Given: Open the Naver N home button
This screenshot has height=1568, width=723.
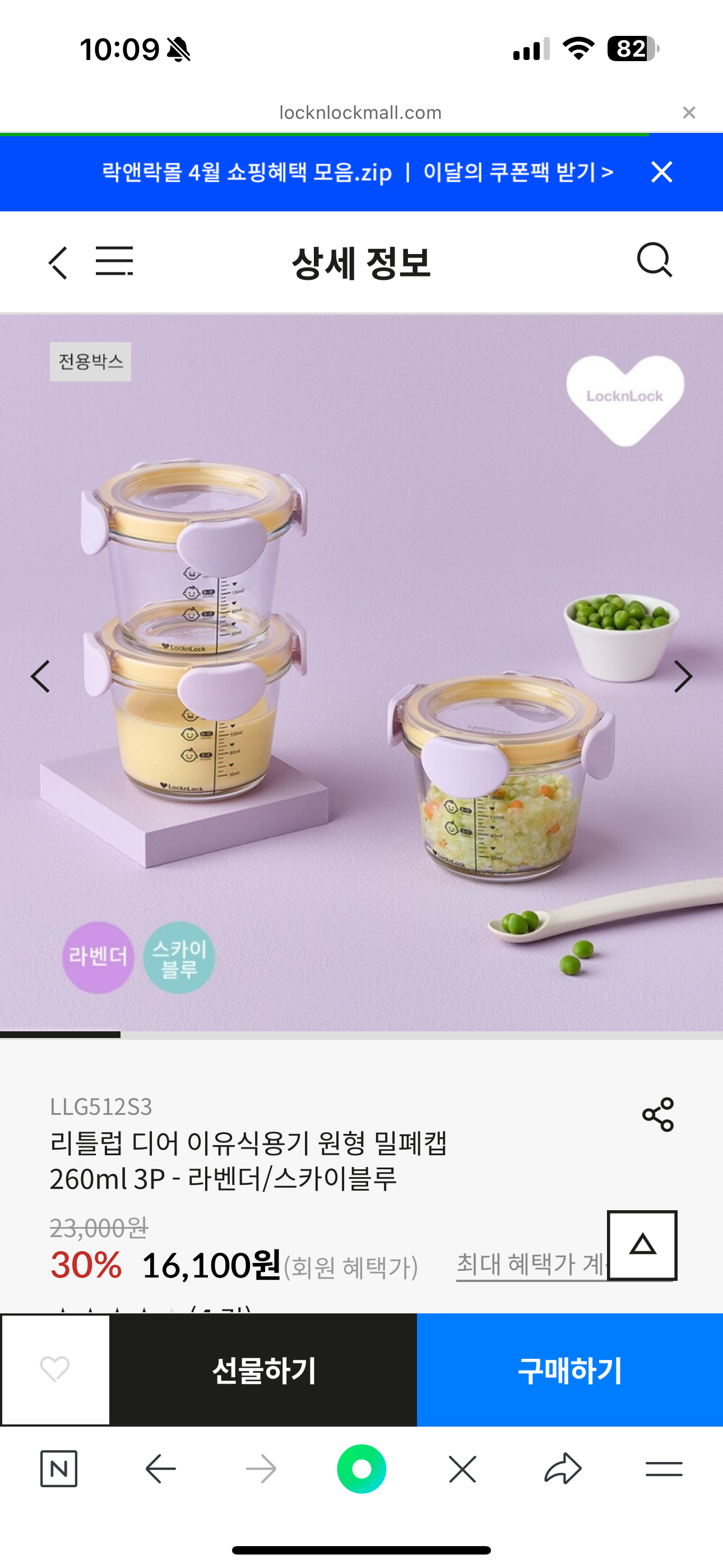Looking at the screenshot, I should 59,1469.
